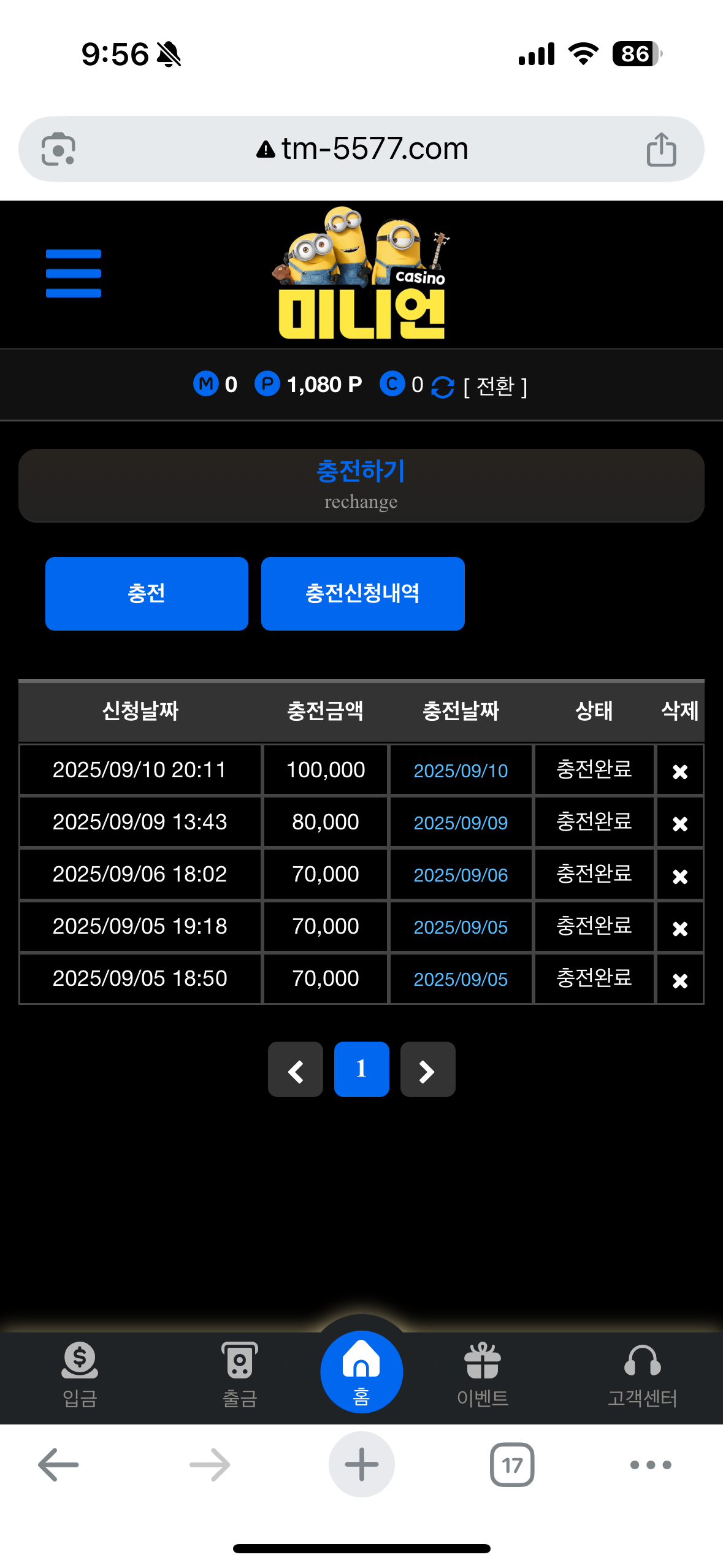Screen dimensions: 723x1568
Task: Remove the 2025/09/05 19:18 entry
Action: pyautogui.click(x=679, y=928)
